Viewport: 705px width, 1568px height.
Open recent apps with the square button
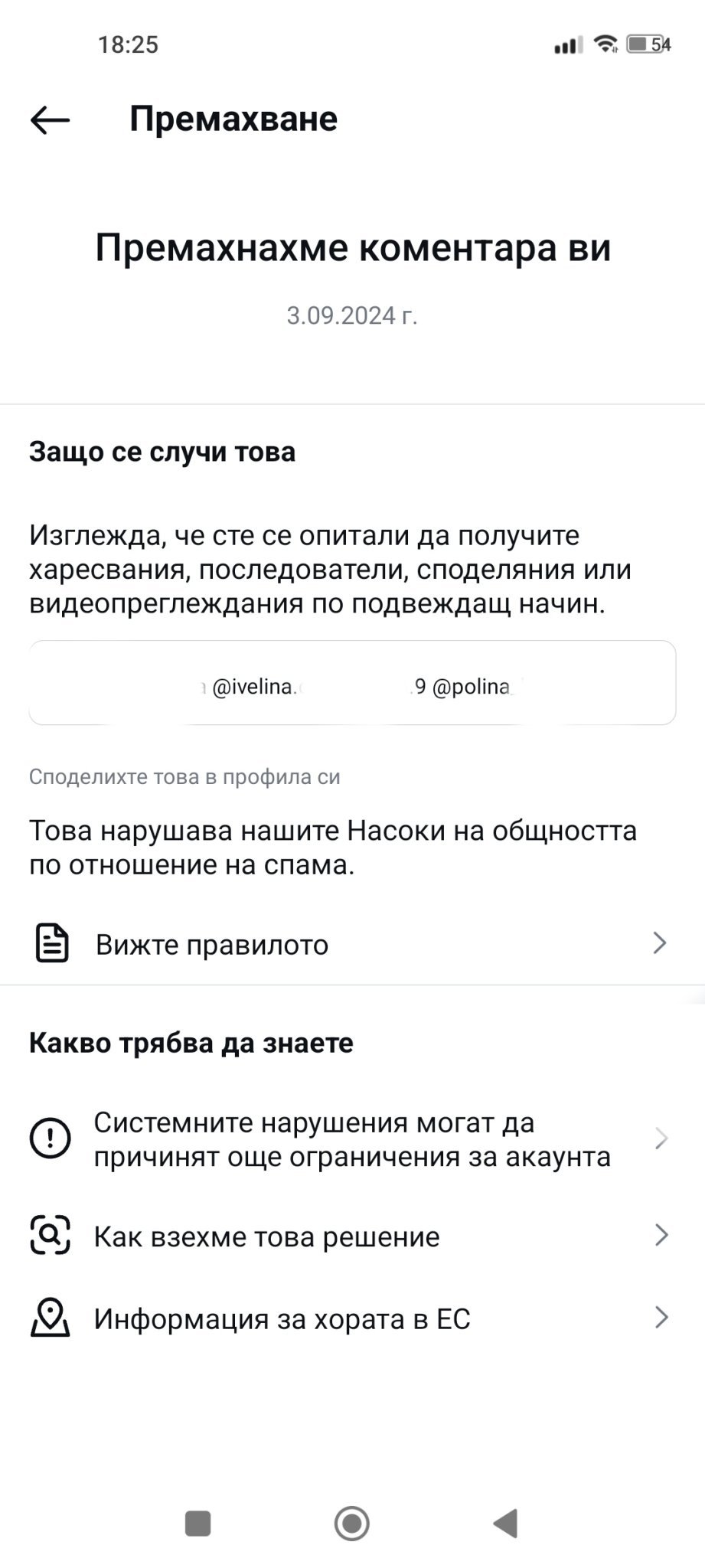(x=197, y=1524)
